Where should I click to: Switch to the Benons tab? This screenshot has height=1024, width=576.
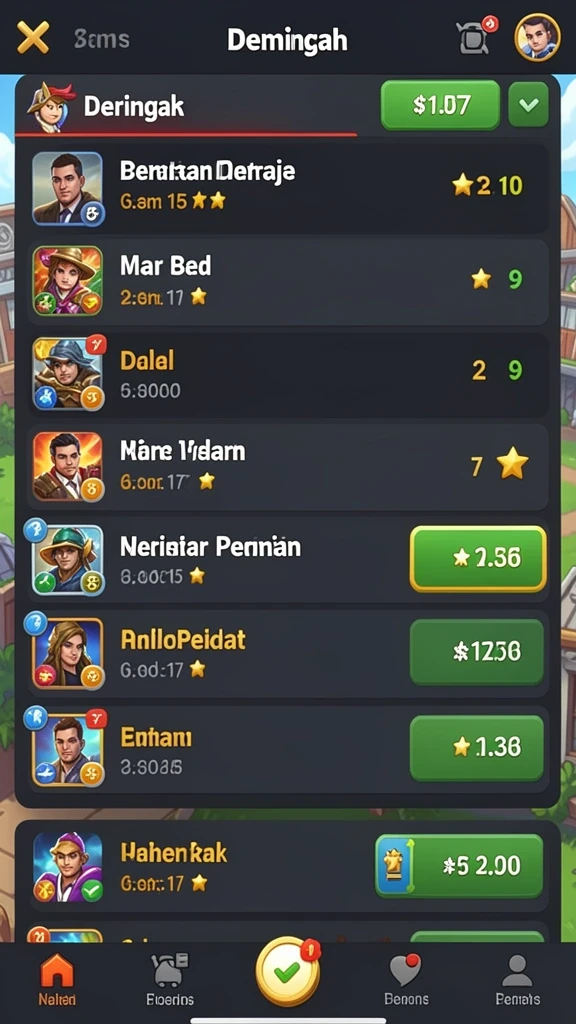(x=406, y=980)
